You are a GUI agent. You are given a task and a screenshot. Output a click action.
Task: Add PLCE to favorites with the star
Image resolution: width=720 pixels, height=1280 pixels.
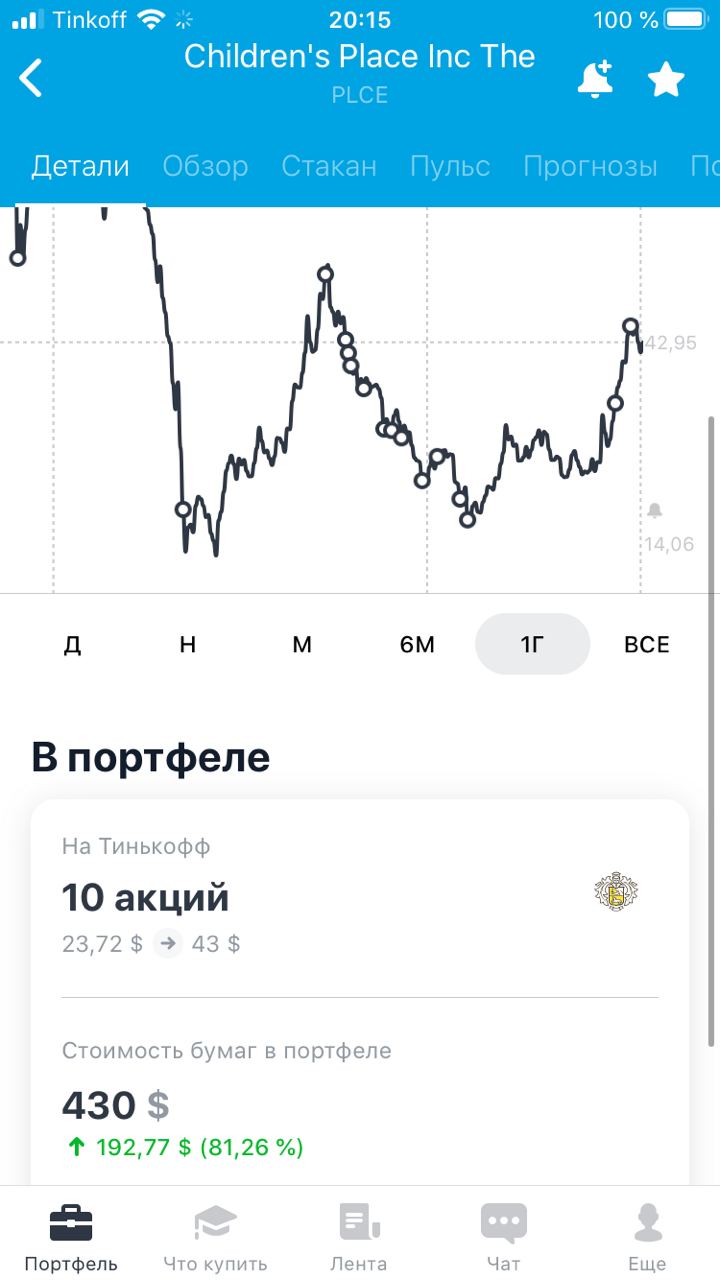[x=665, y=78]
